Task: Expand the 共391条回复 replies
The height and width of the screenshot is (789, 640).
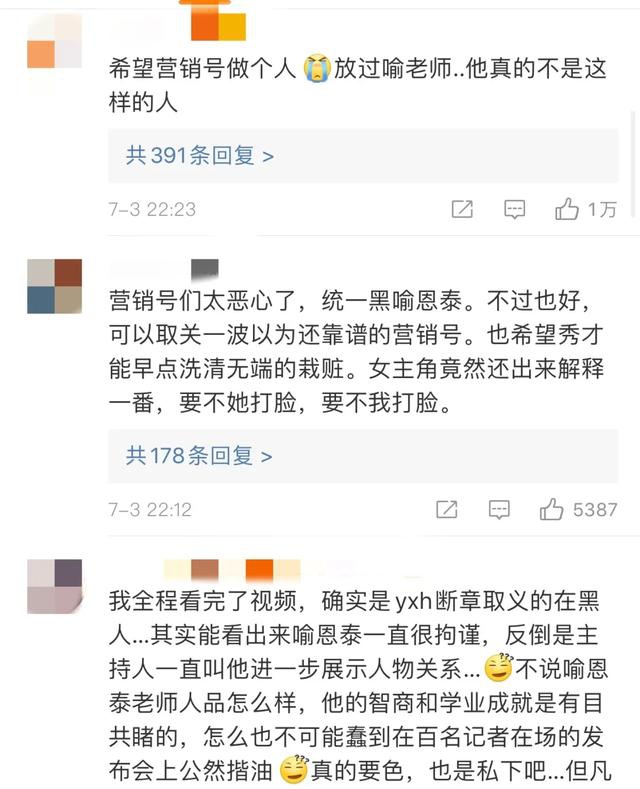Action: pos(199,156)
